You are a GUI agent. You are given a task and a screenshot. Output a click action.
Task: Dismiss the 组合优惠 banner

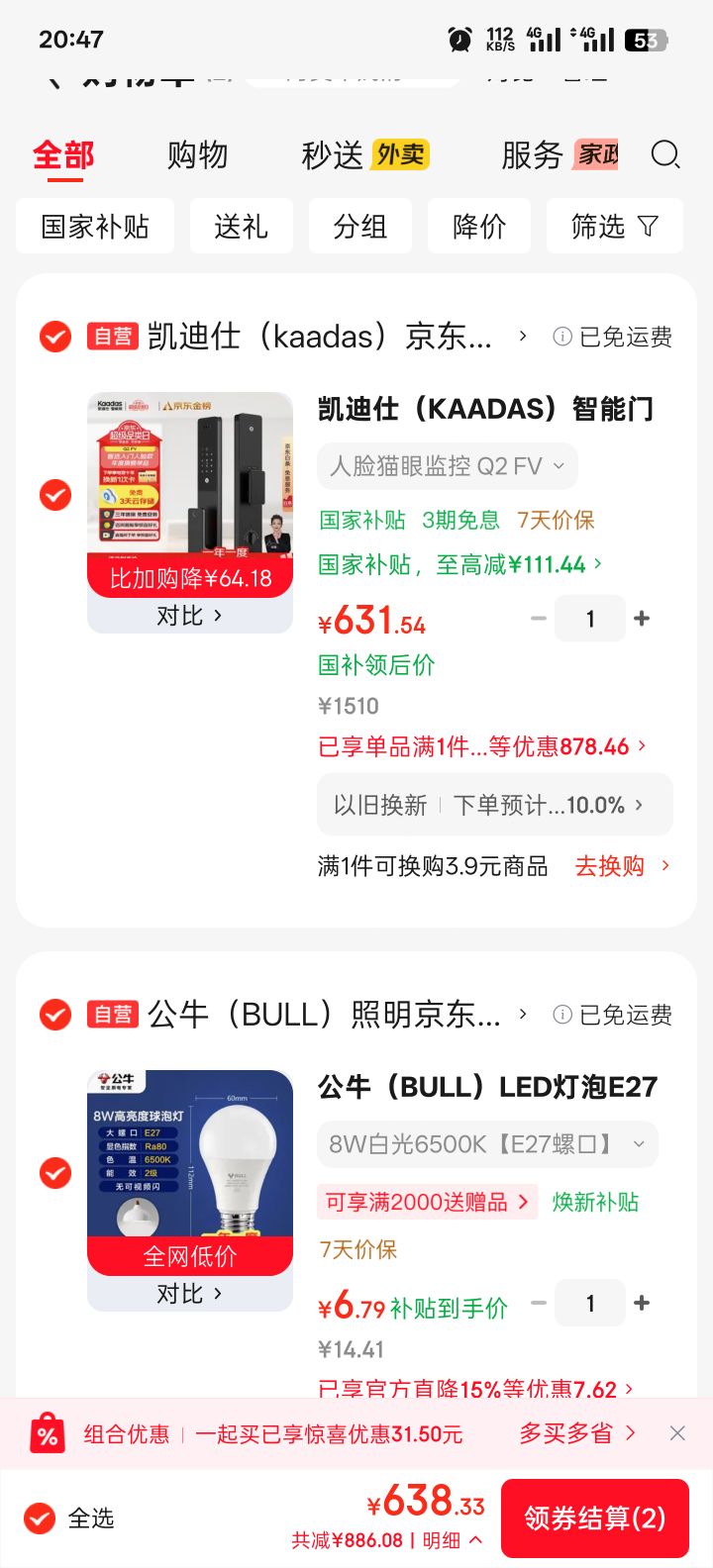(677, 1433)
